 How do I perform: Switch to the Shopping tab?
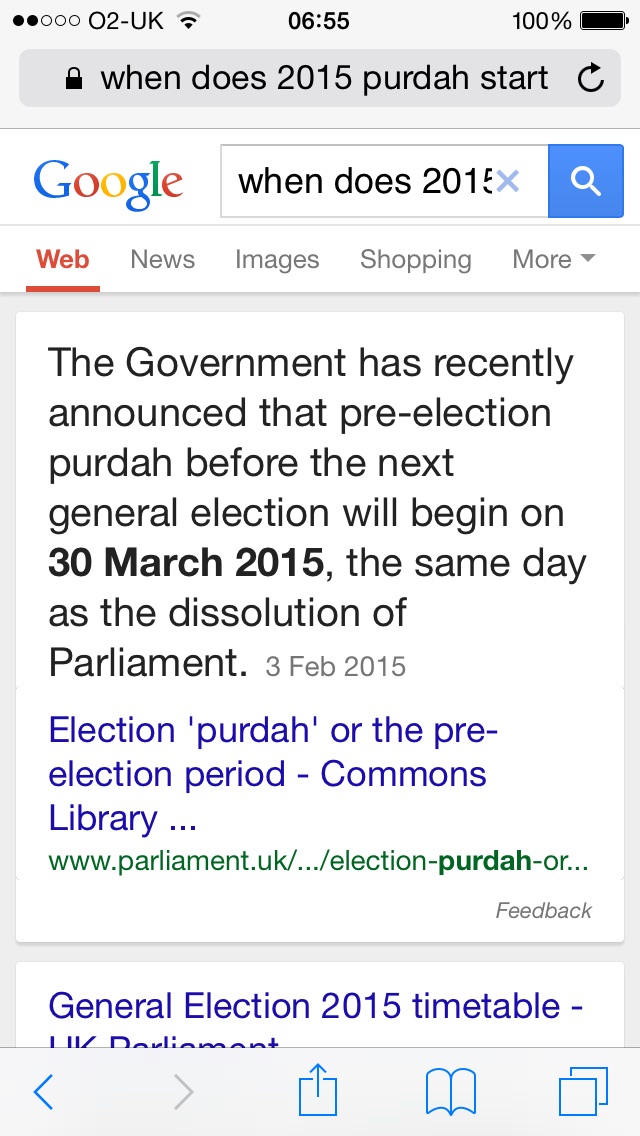(415, 260)
